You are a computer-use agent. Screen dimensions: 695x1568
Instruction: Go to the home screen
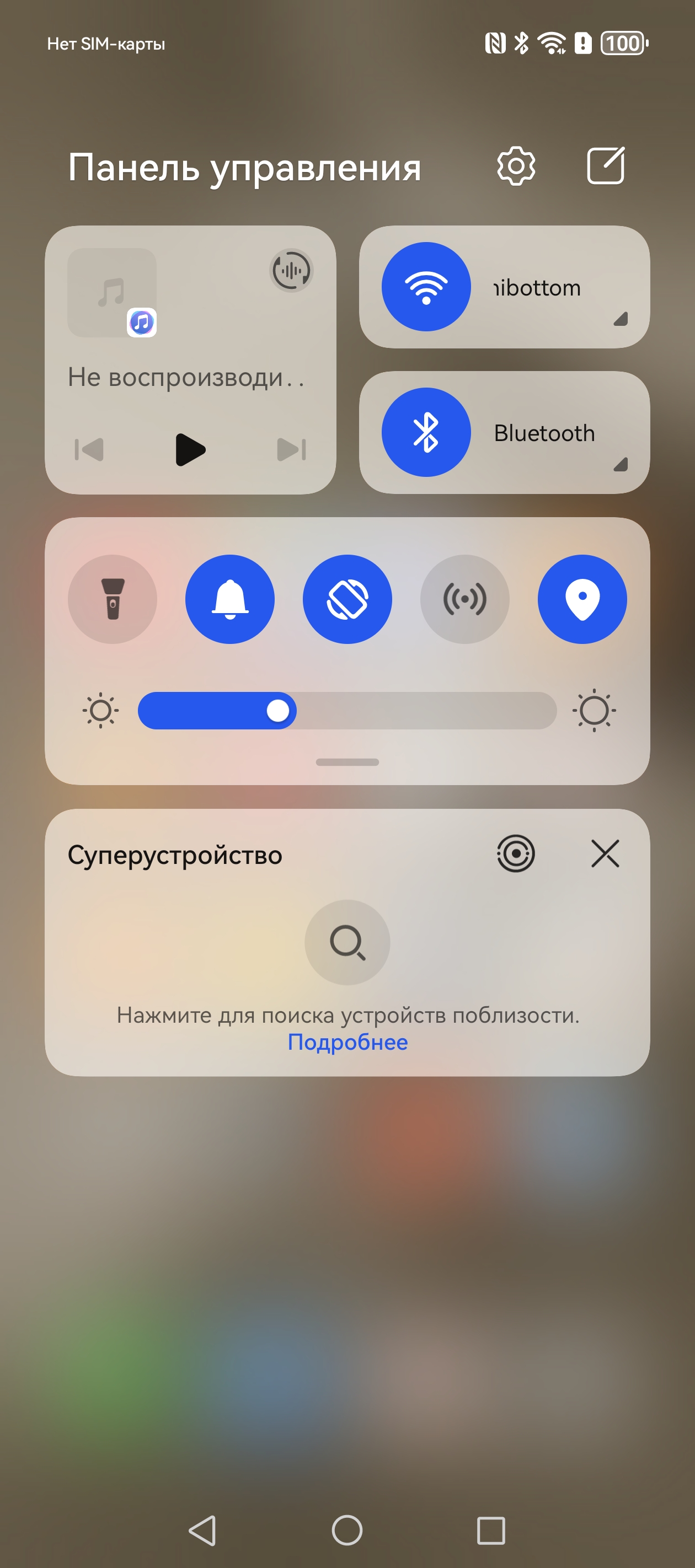point(347,1529)
